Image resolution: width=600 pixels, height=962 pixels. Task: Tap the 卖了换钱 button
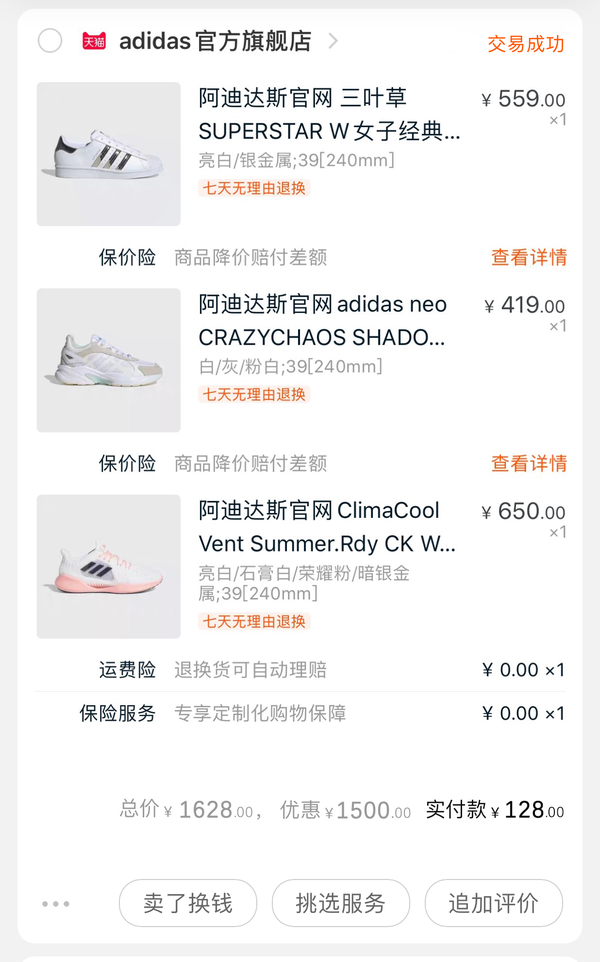click(188, 904)
